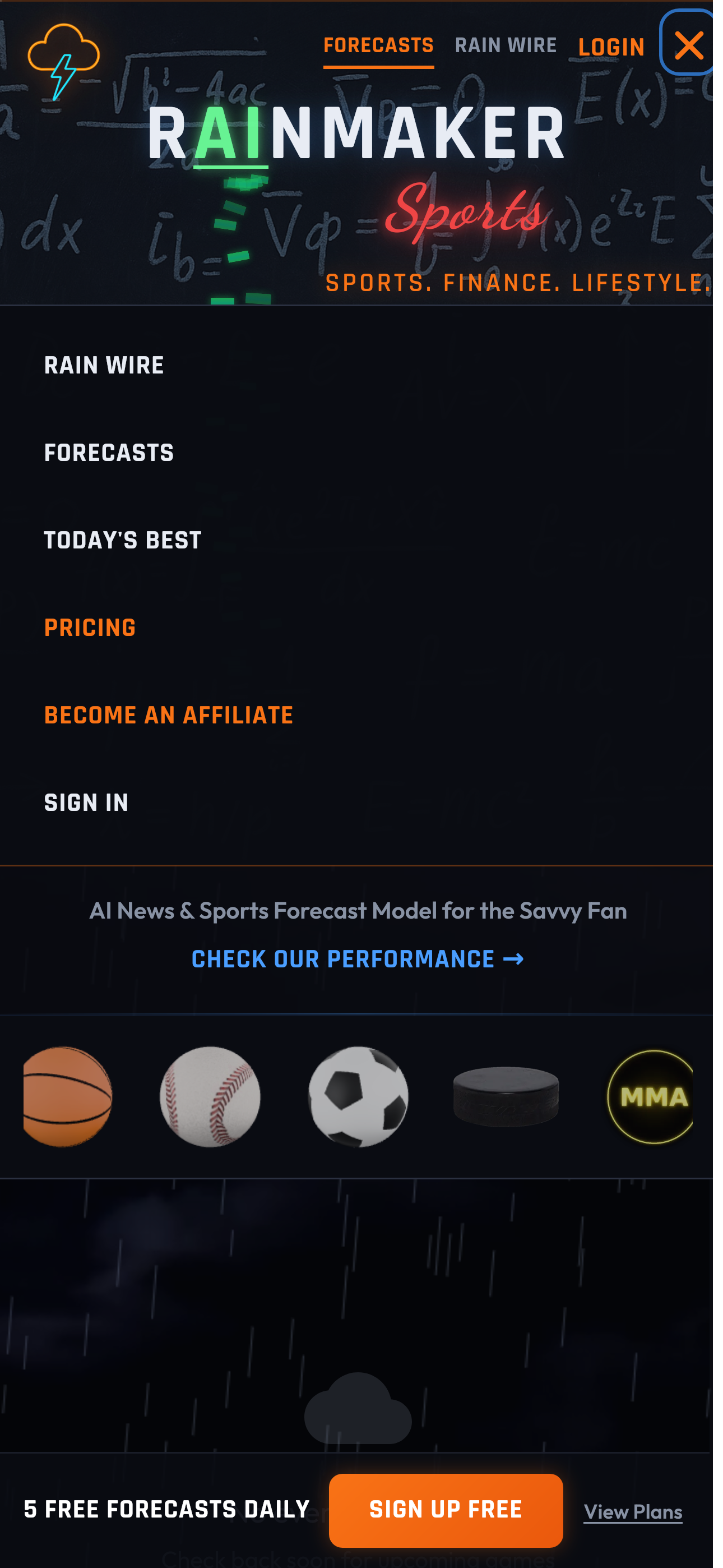Select the hockey puck sport icon
Image resolution: width=723 pixels, height=1568 pixels.
tap(505, 1097)
